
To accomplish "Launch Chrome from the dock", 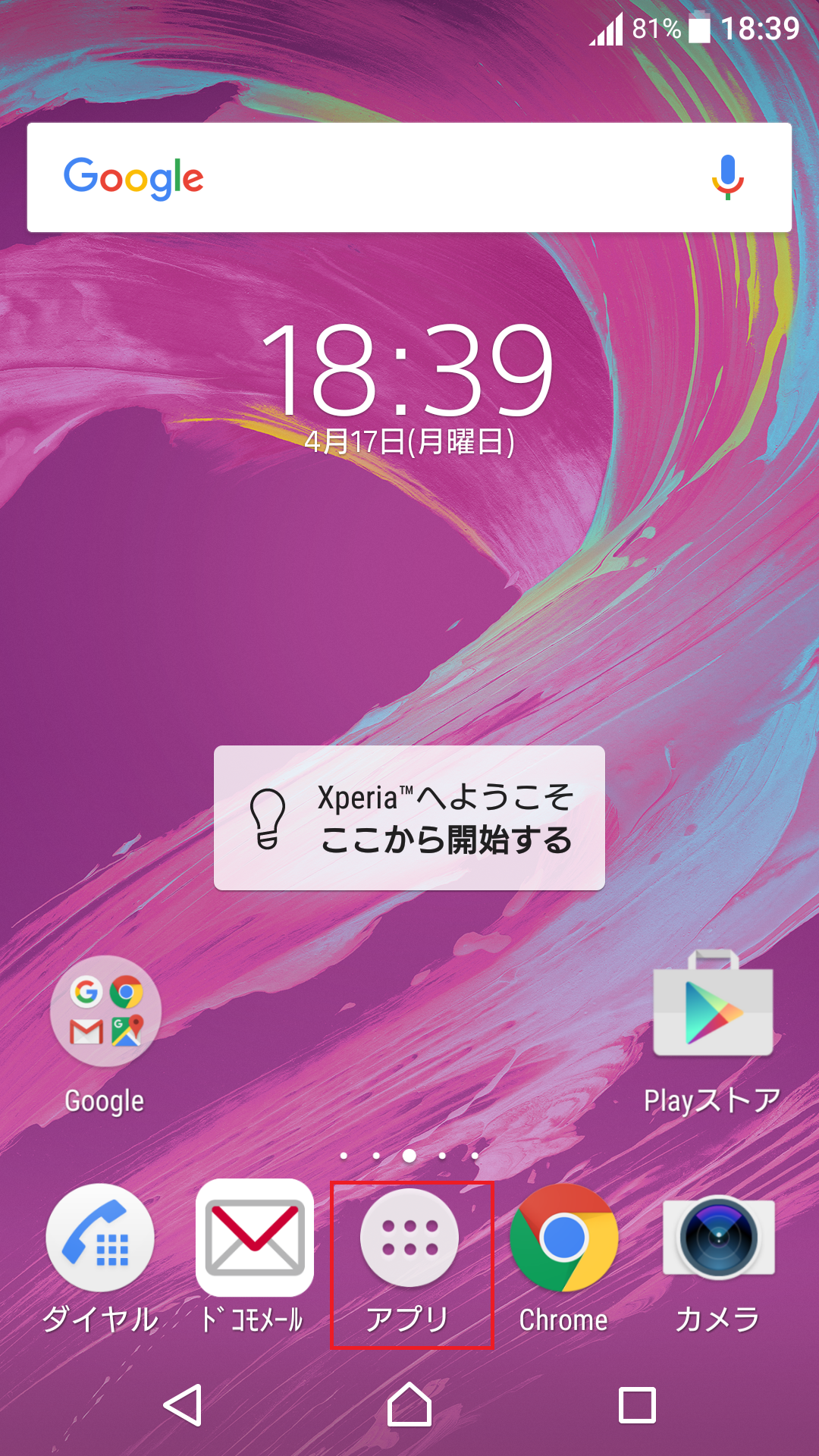I will click(x=563, y=1236).
